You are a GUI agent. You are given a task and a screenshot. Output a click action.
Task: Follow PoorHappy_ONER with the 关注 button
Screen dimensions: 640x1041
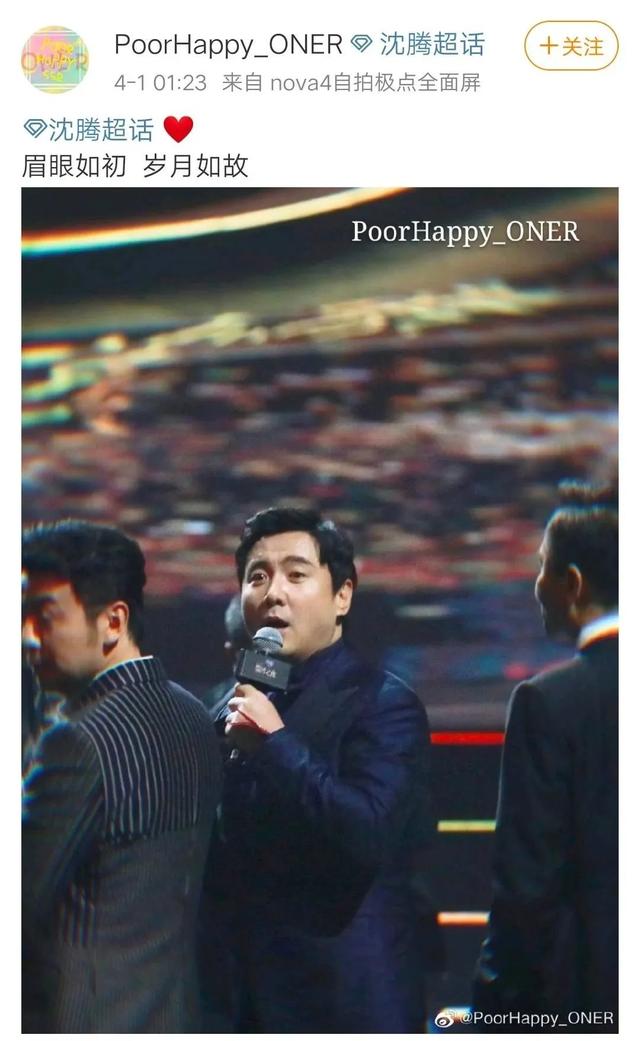571,46
